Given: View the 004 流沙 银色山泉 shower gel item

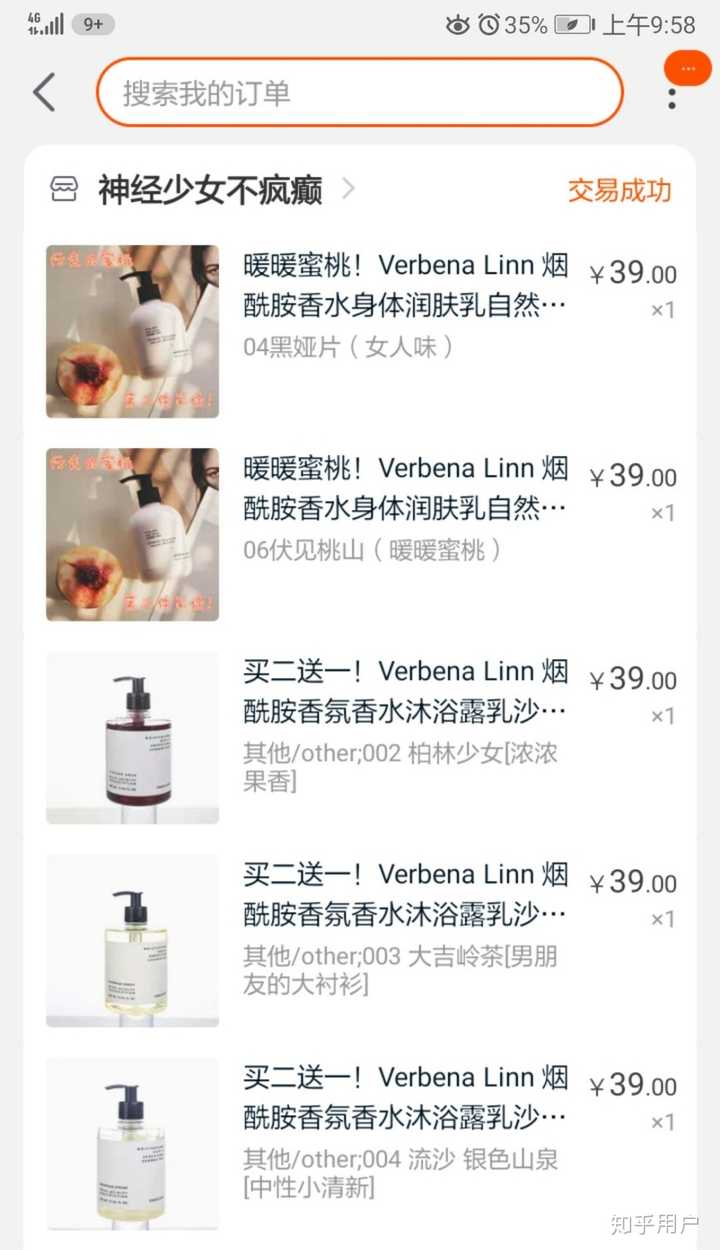Looking at the screenshot, I should click(x=405, y=1098).
